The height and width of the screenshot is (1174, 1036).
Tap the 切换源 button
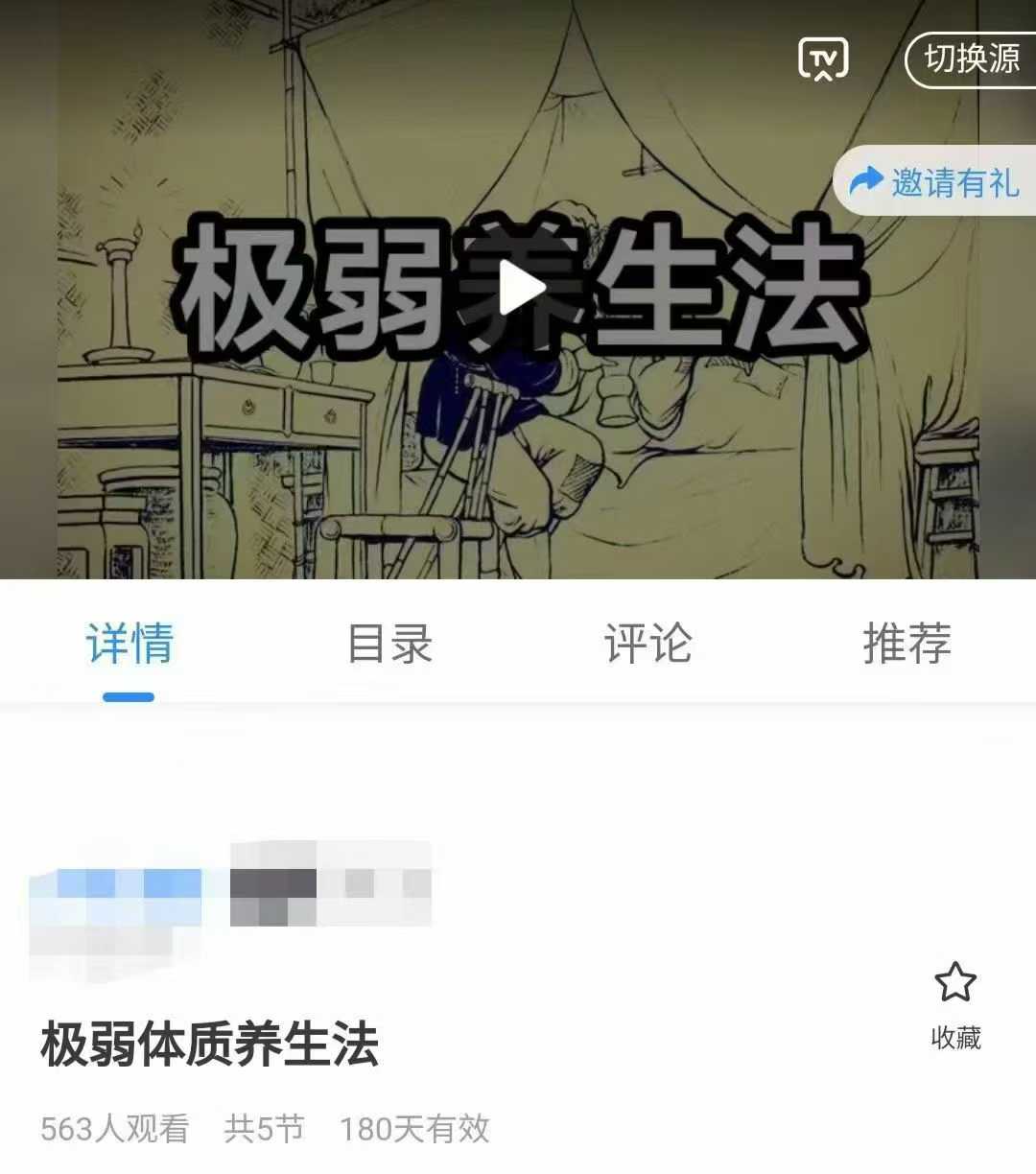tap(971, 59)
